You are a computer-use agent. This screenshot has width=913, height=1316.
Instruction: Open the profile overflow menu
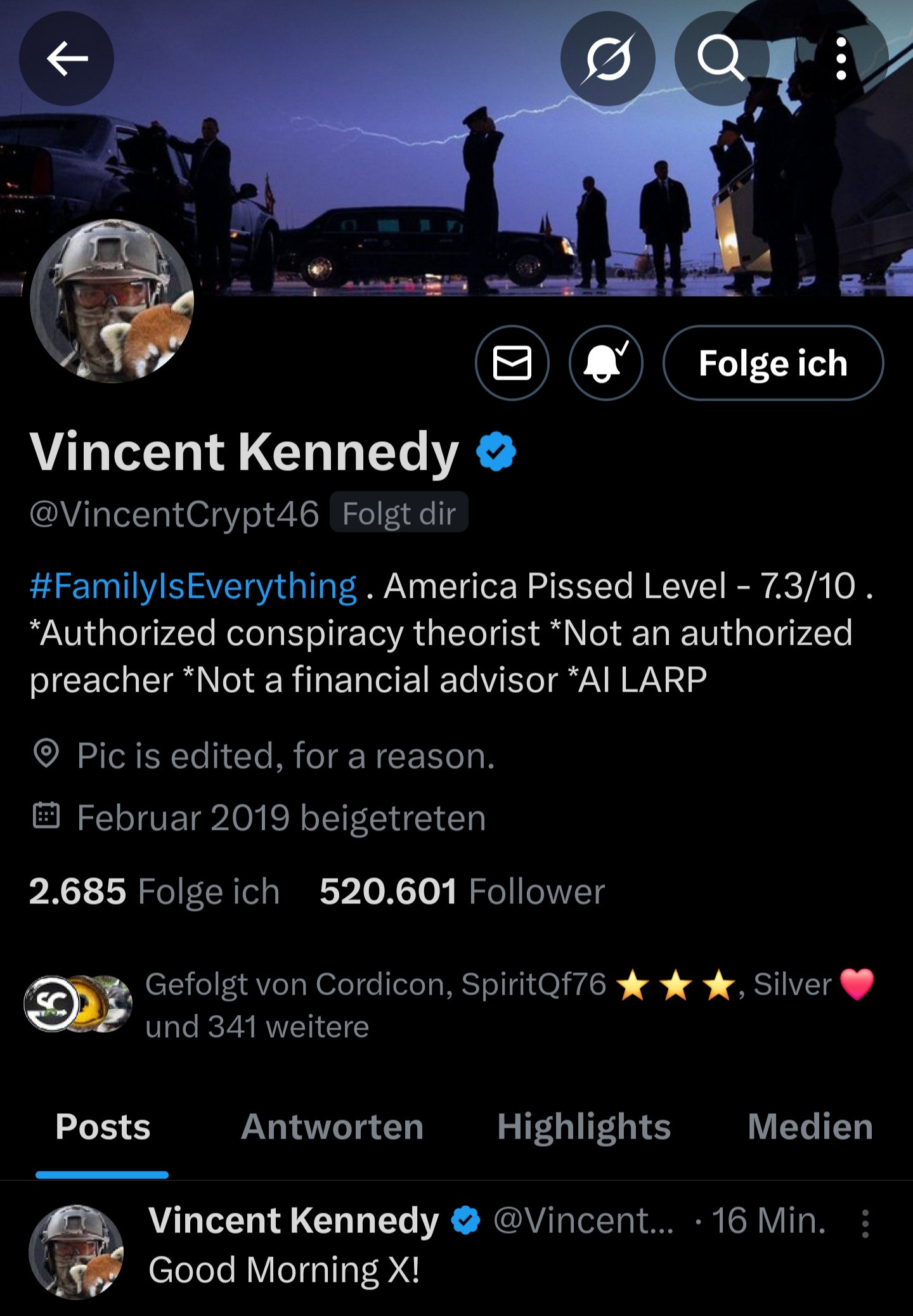coord(841,59)
